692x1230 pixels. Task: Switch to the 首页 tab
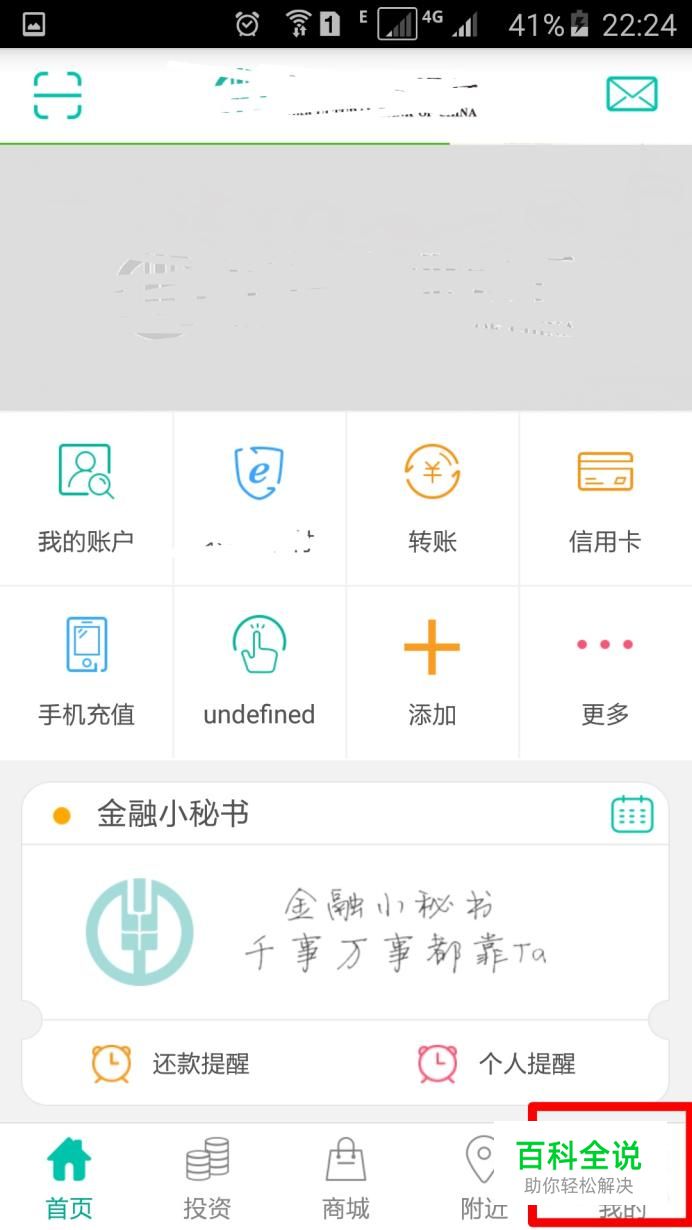point(69,1178)
